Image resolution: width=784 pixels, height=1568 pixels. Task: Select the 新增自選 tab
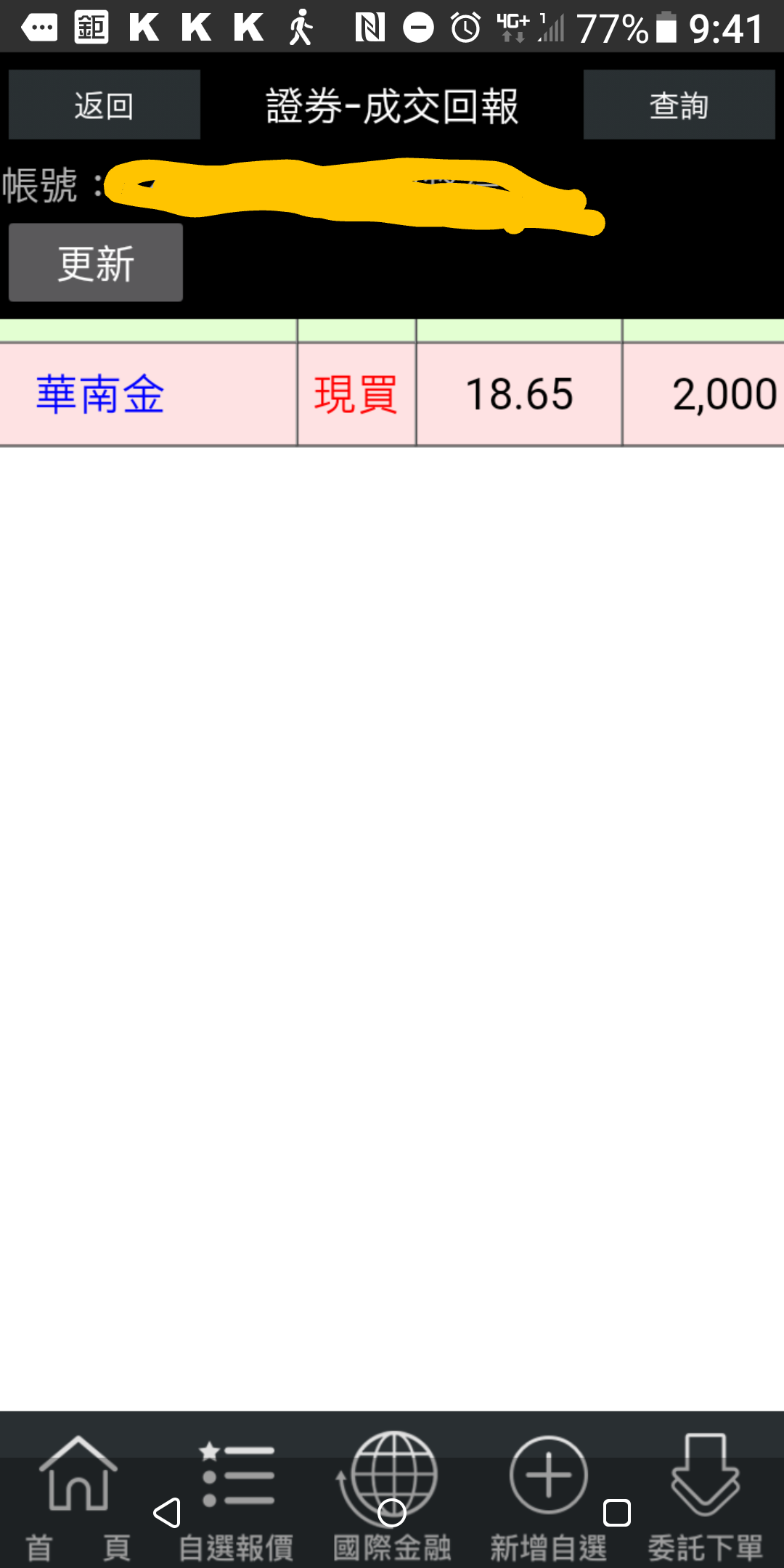[x=549, y=1495]
